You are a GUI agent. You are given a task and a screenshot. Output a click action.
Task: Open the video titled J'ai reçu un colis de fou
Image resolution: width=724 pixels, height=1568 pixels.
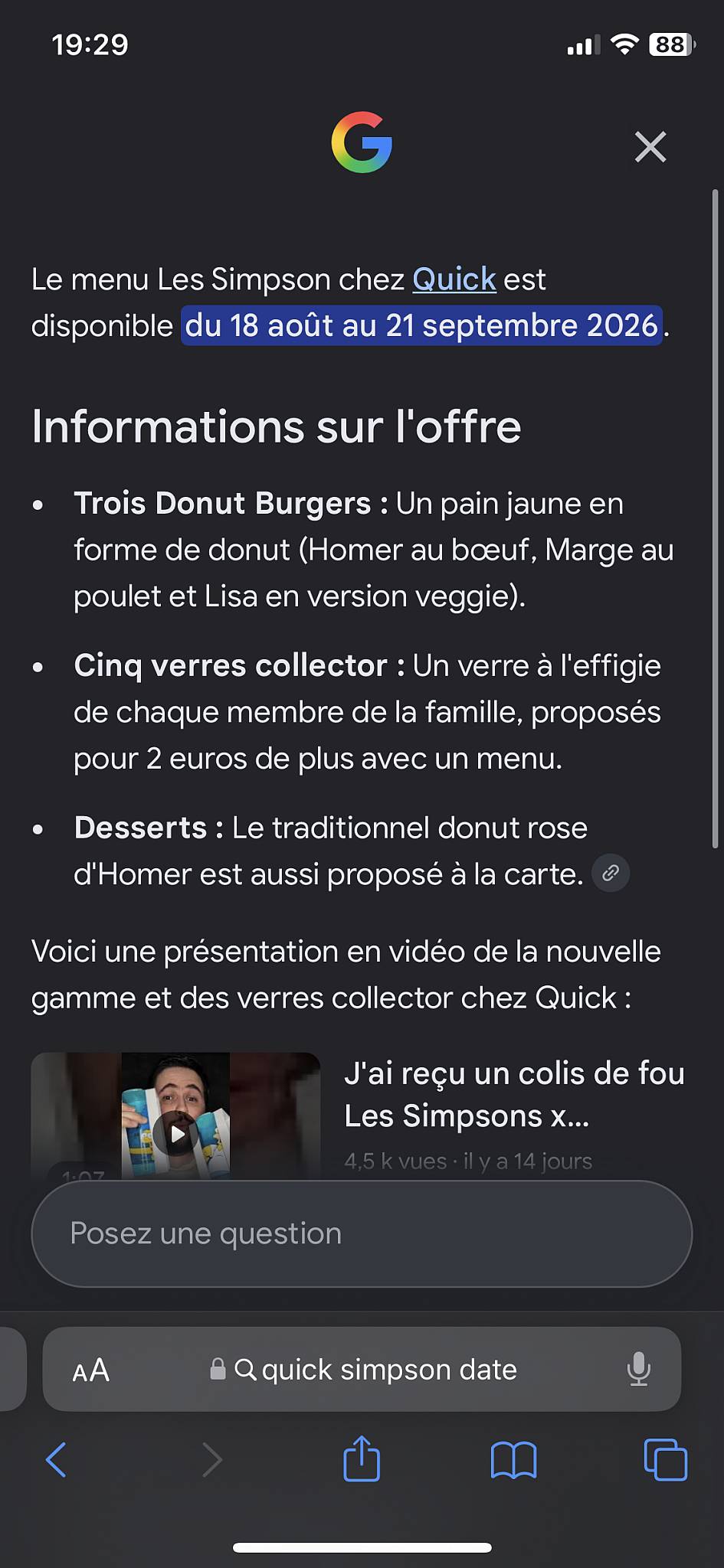514,1095
